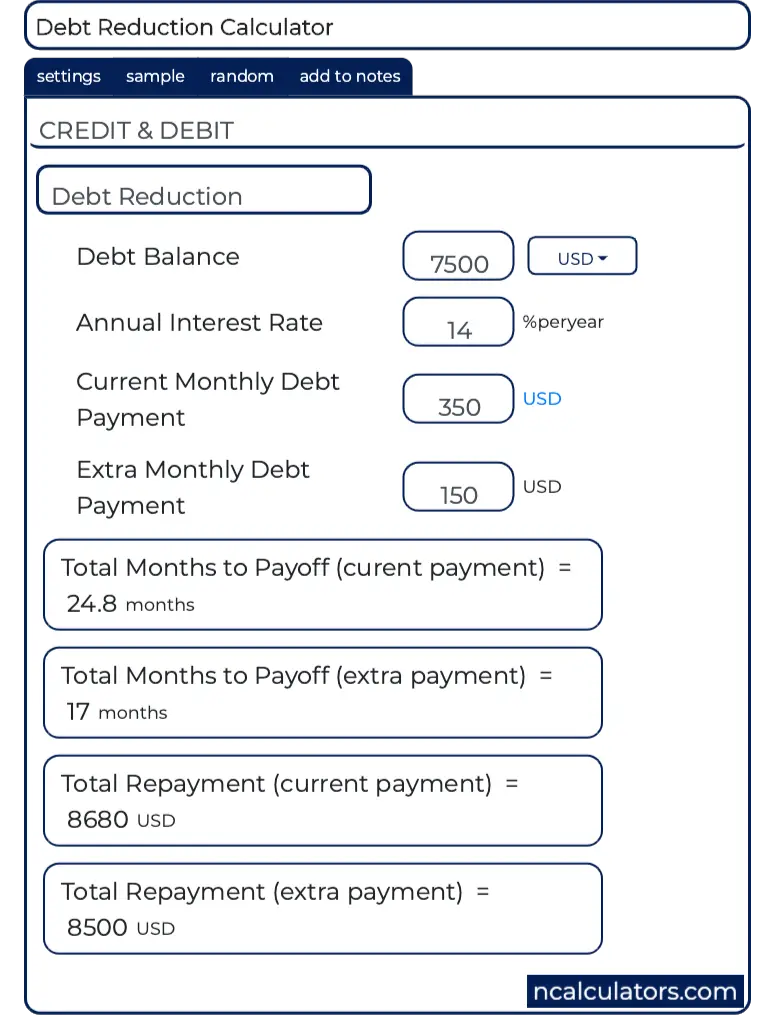Click the %peryear label next to interest rate

[564, 322]
